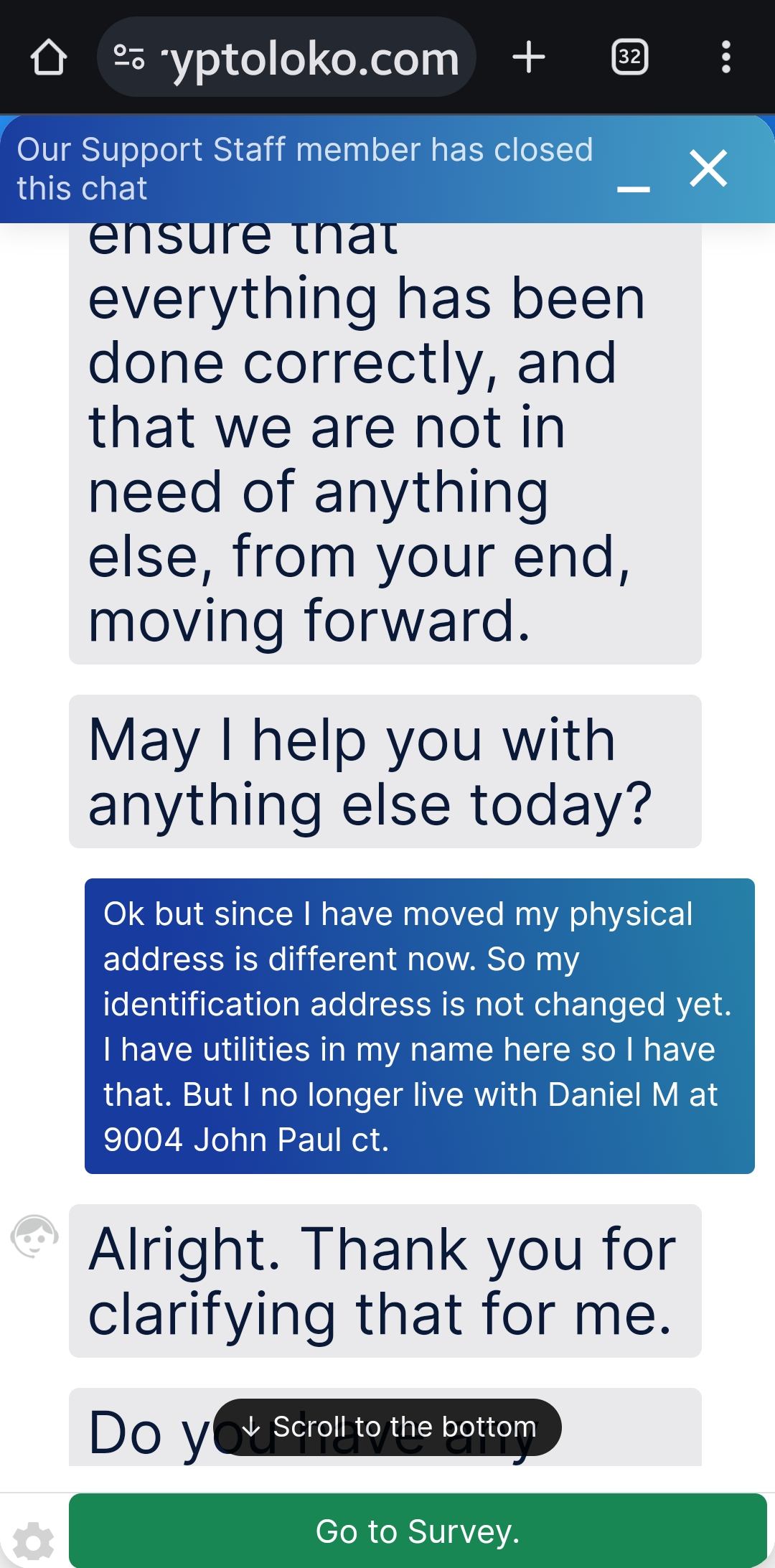This screenshot has width=775, height=1568.
Task: Close the support chat window
Action: [708, 169]
